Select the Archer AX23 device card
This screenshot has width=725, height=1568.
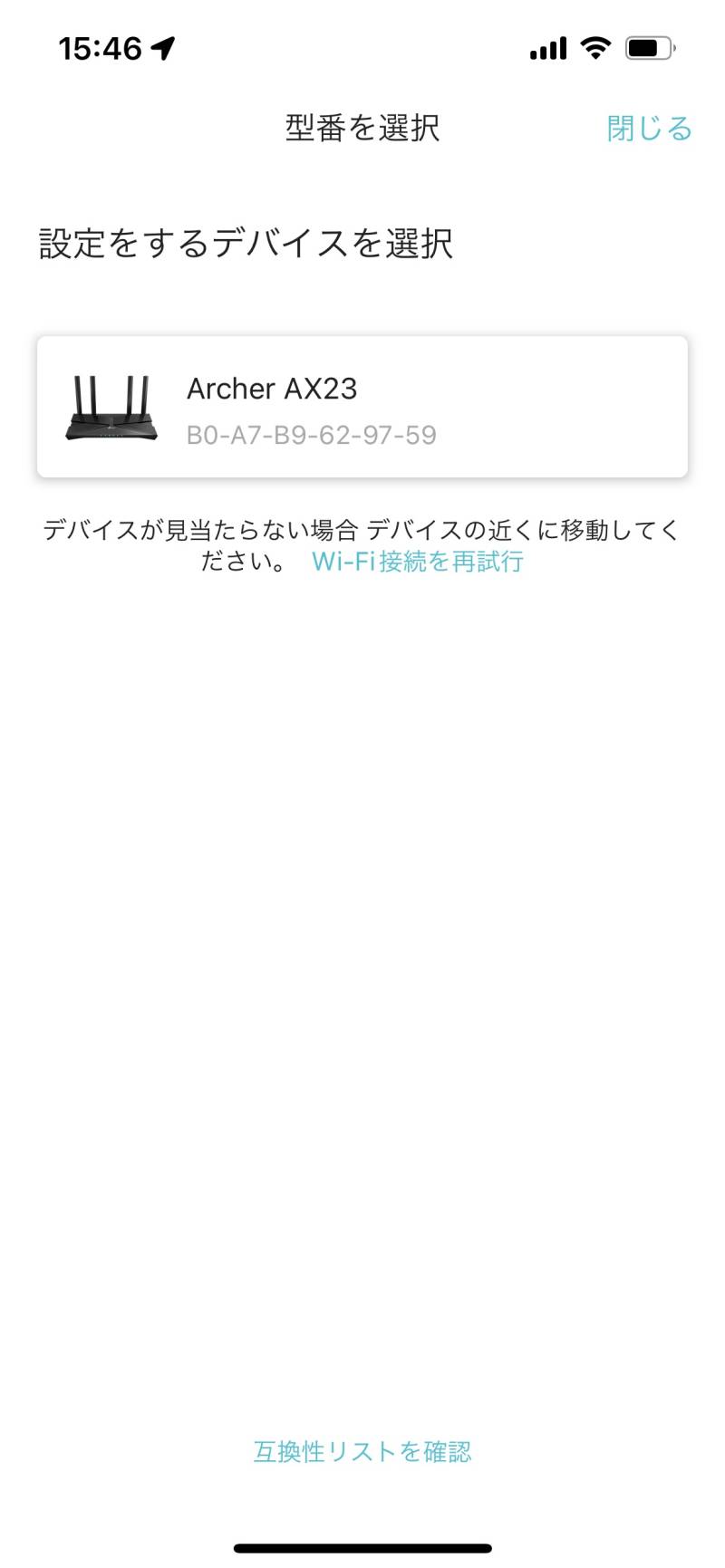pyautogui.click(x=362, y=407)
